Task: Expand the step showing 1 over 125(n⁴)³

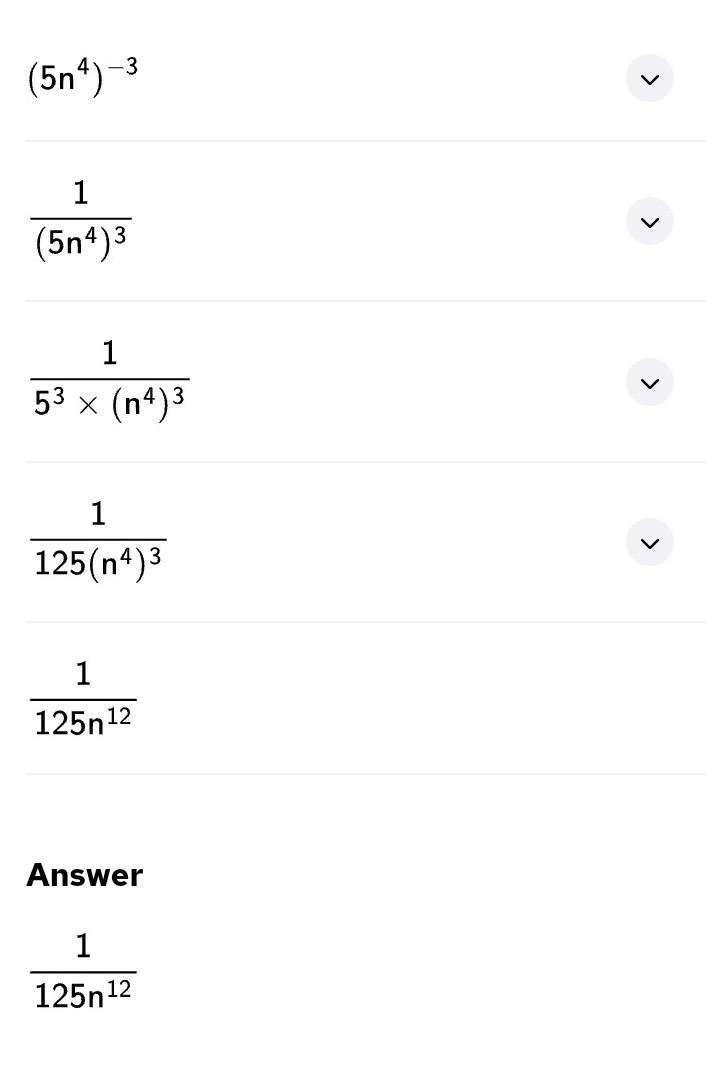Action: click(650, 543)
